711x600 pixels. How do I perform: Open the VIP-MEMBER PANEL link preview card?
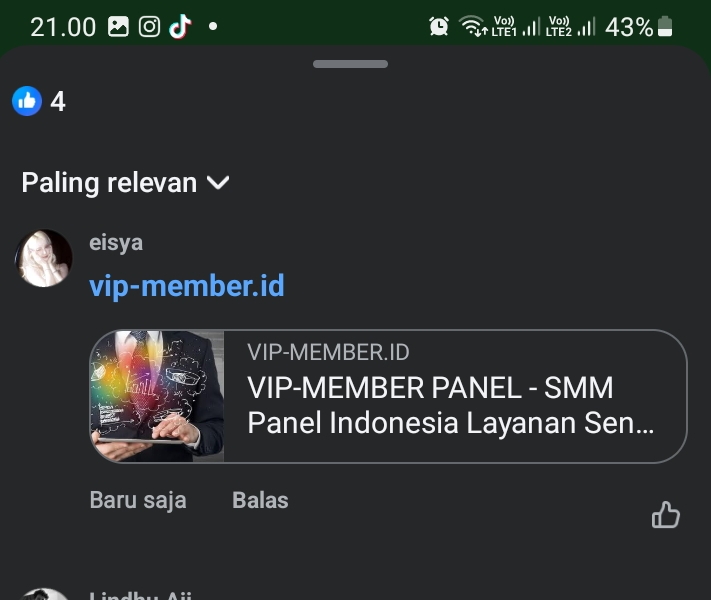(x=388, y=396)
